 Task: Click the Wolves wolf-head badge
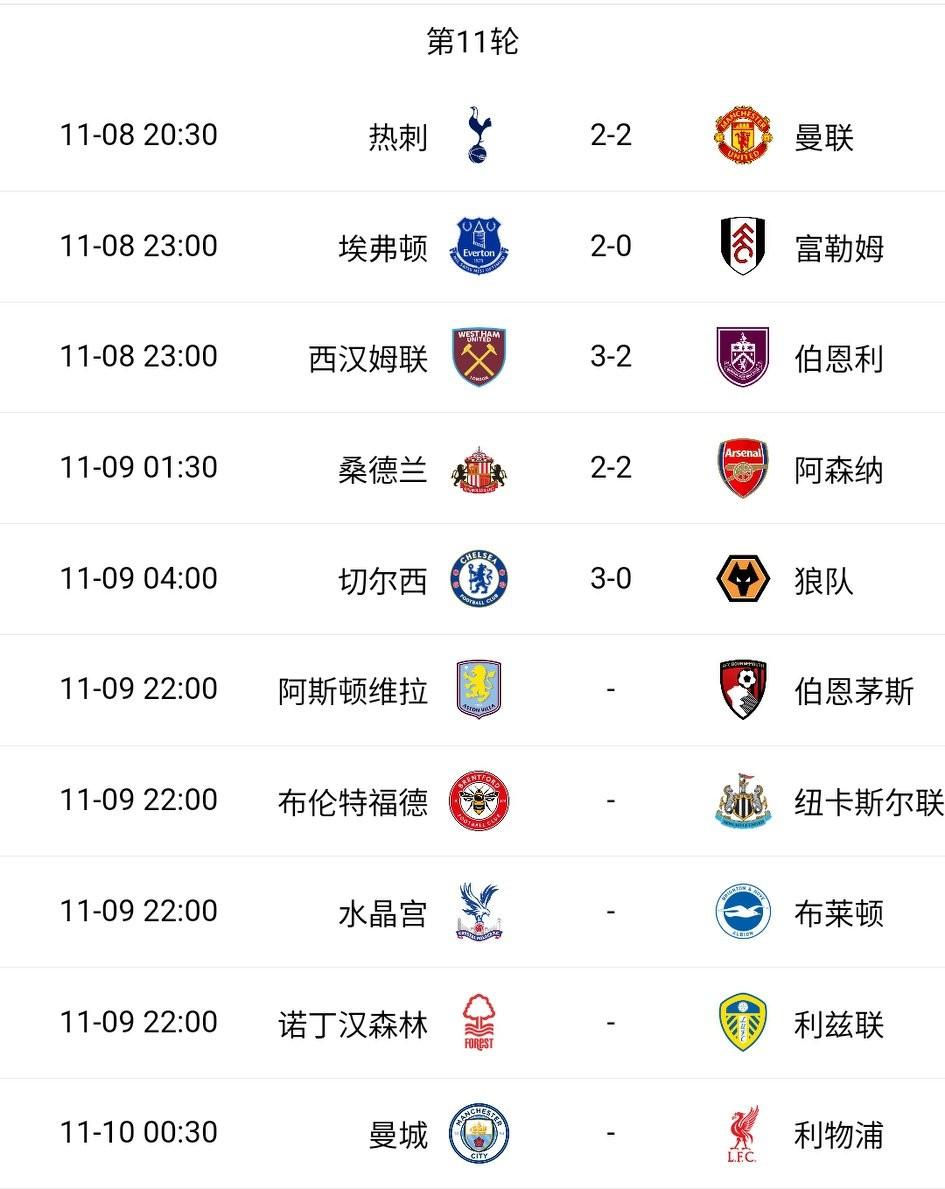[742, 579]
